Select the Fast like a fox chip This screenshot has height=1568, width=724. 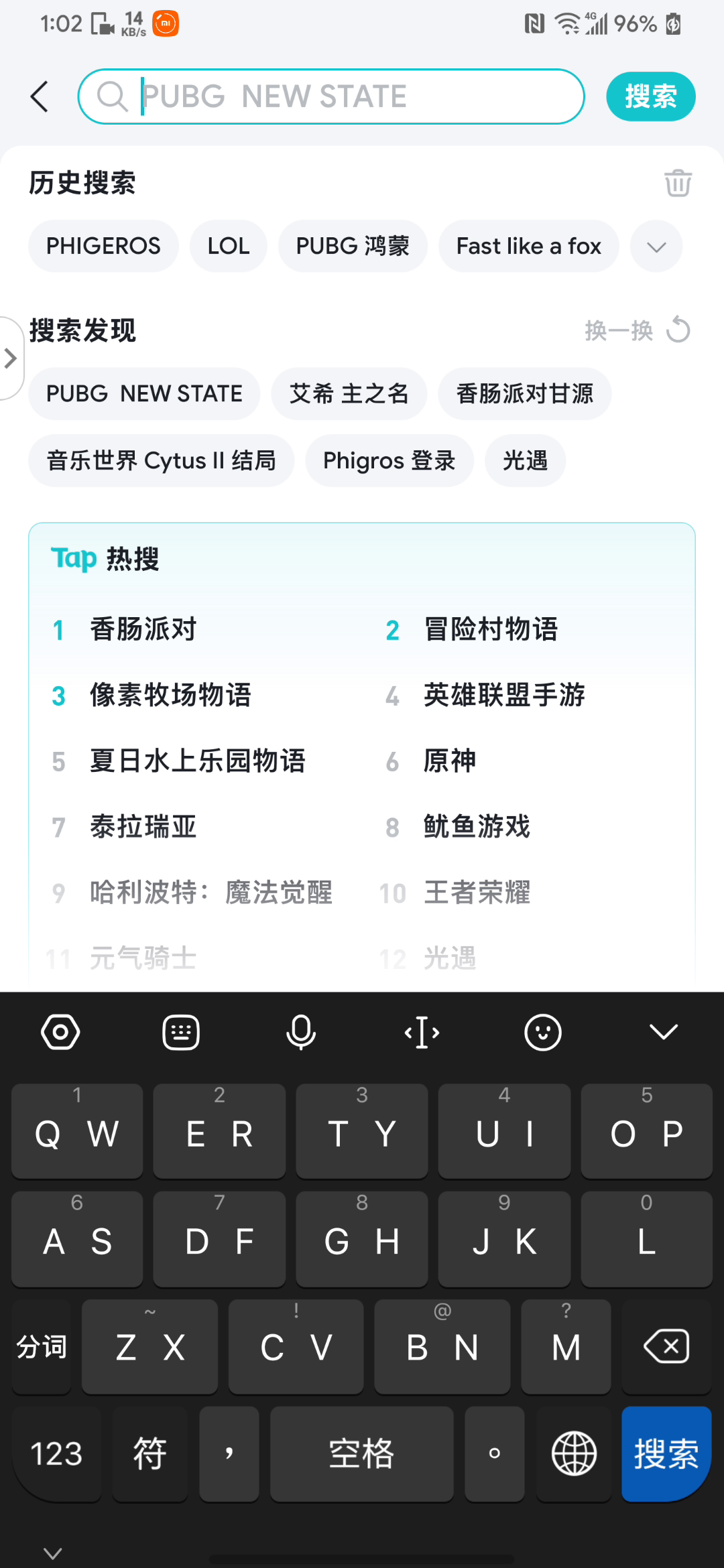pos(528,246)
